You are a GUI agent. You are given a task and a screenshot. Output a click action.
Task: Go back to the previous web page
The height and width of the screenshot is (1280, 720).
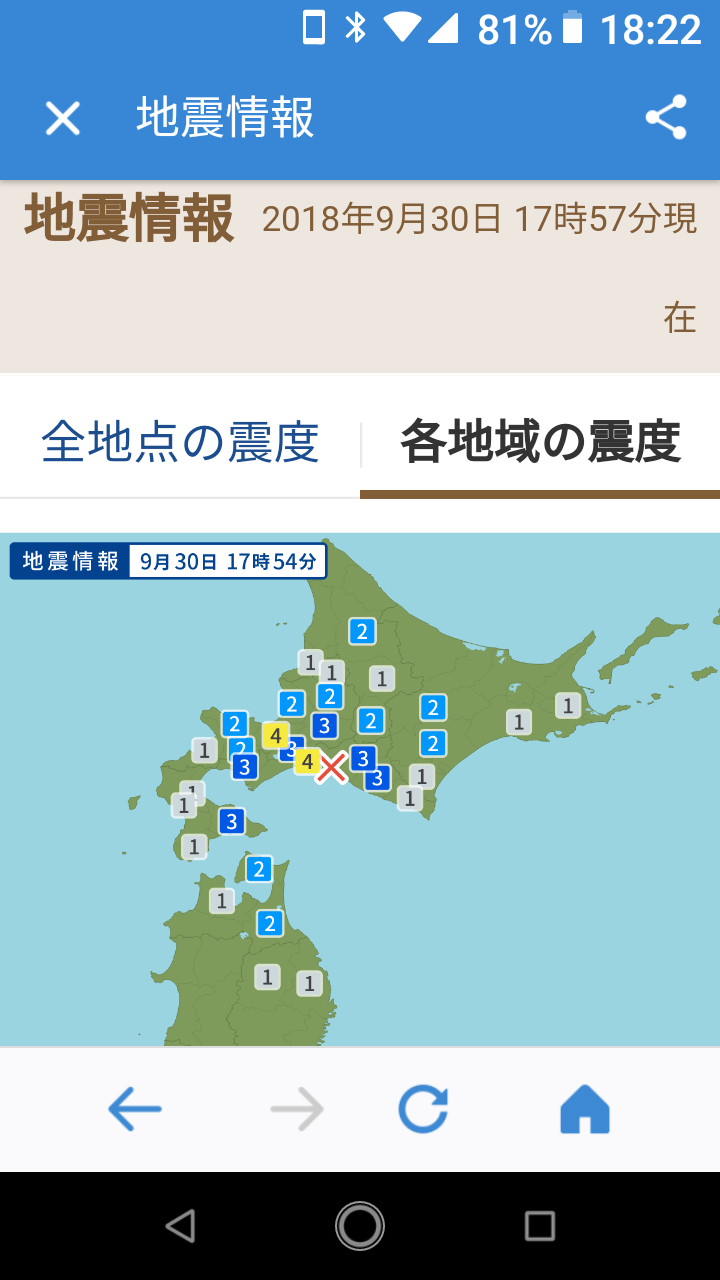[x=134, y=1109]
